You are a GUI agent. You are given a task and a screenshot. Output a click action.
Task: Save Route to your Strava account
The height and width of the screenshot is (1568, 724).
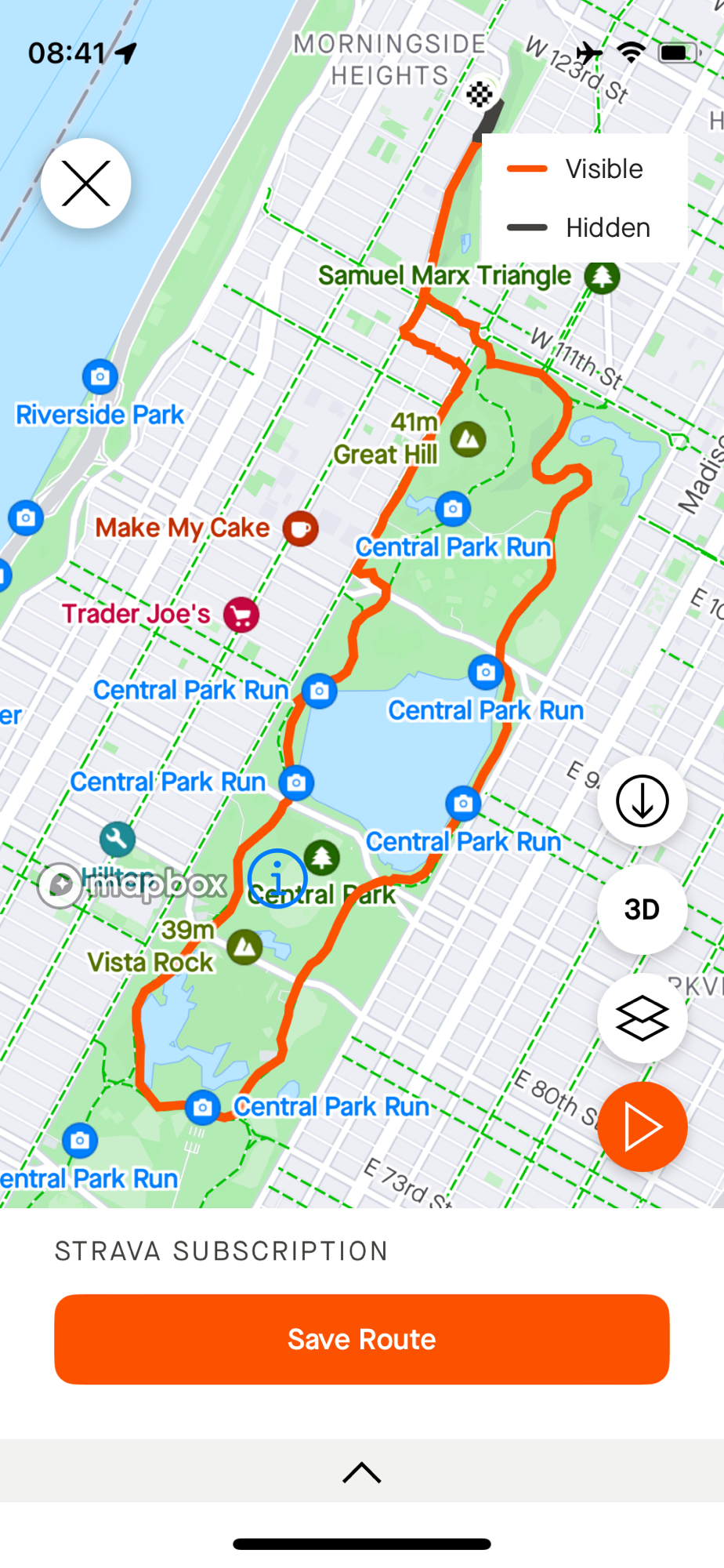coord(361,1339)
